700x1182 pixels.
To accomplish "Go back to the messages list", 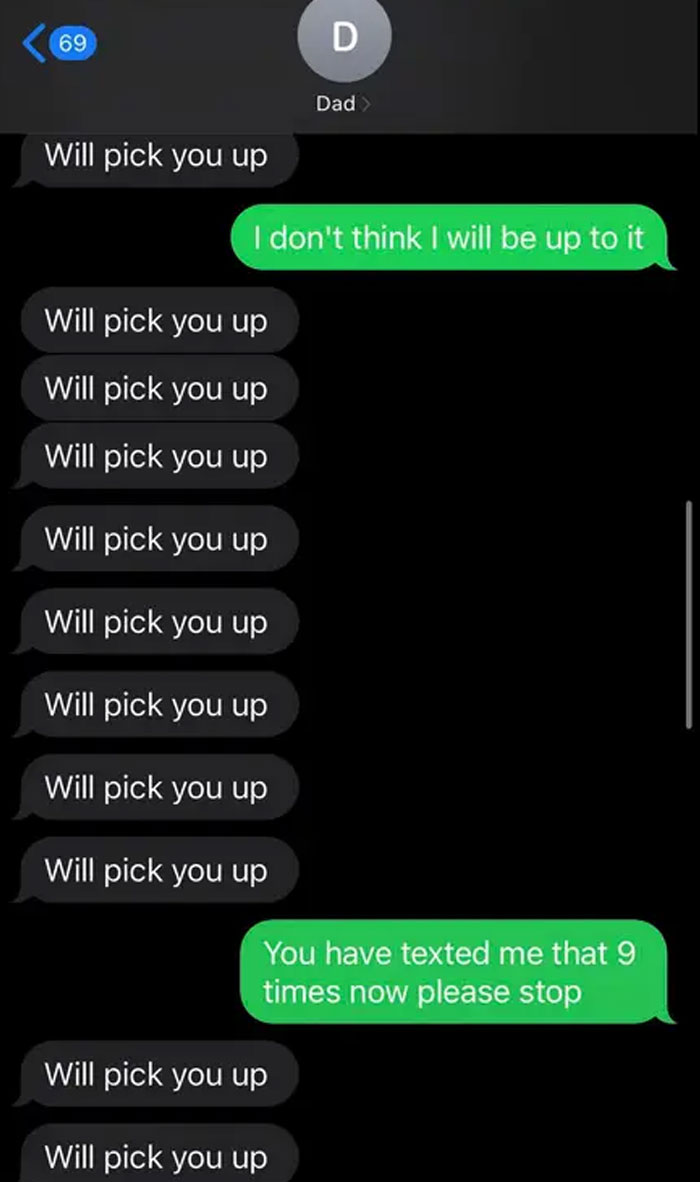I will (58, 43).
